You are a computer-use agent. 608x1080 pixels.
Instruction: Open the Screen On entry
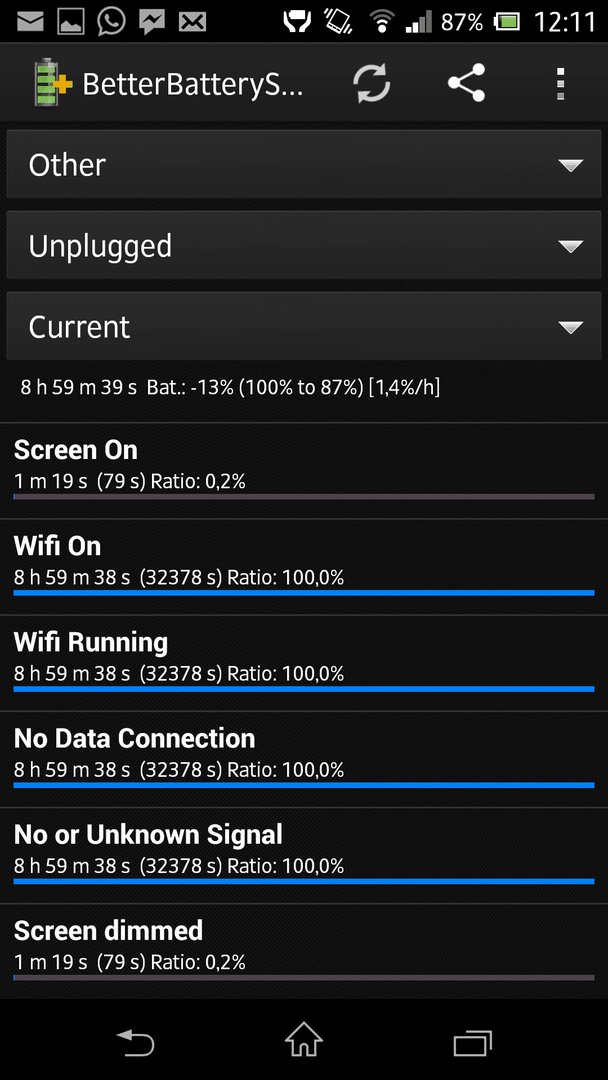[304, 470]
